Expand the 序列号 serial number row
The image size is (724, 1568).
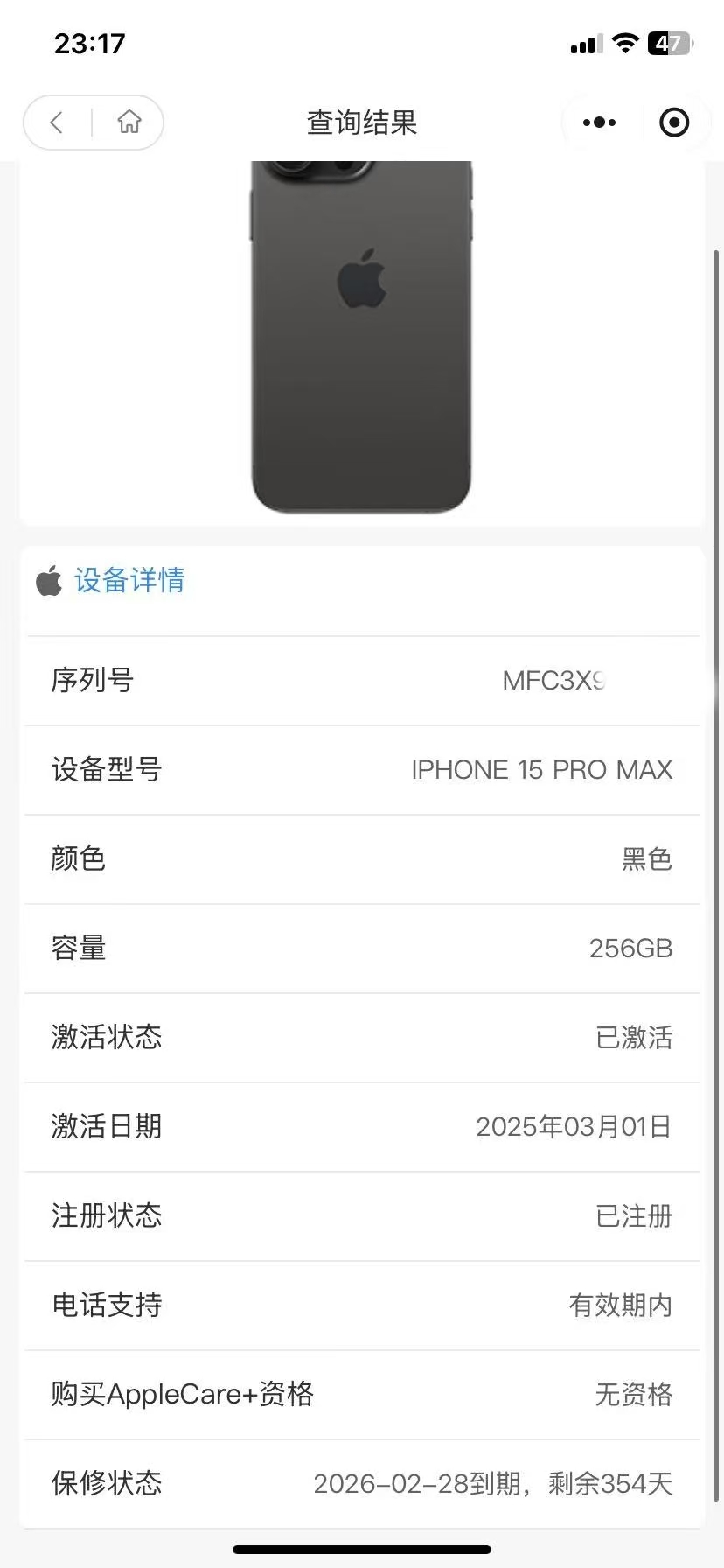pyautogui.click(x=362, y=681)
